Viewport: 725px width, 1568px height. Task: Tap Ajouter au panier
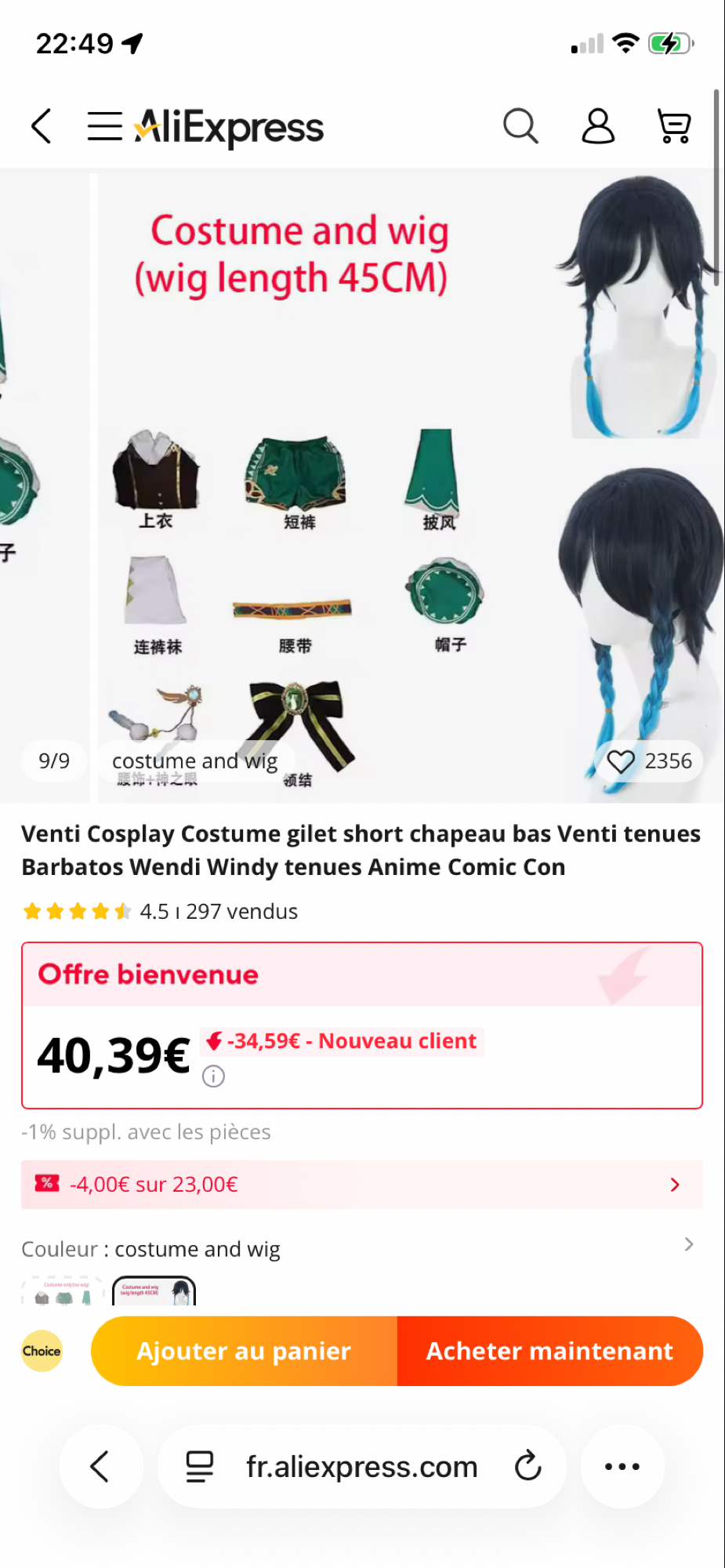(244, 1351)
